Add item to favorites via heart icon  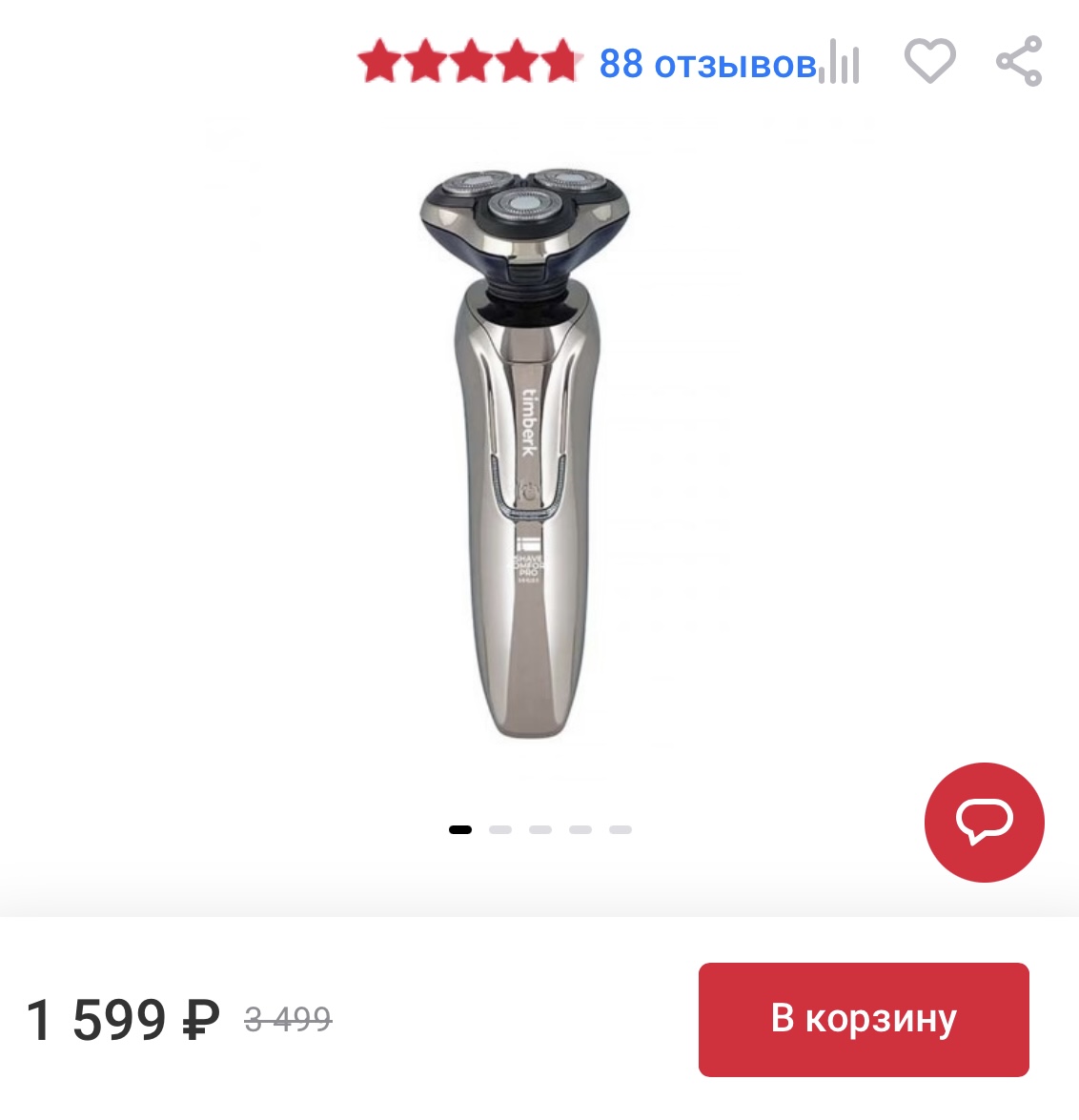[x=932, y=61]
